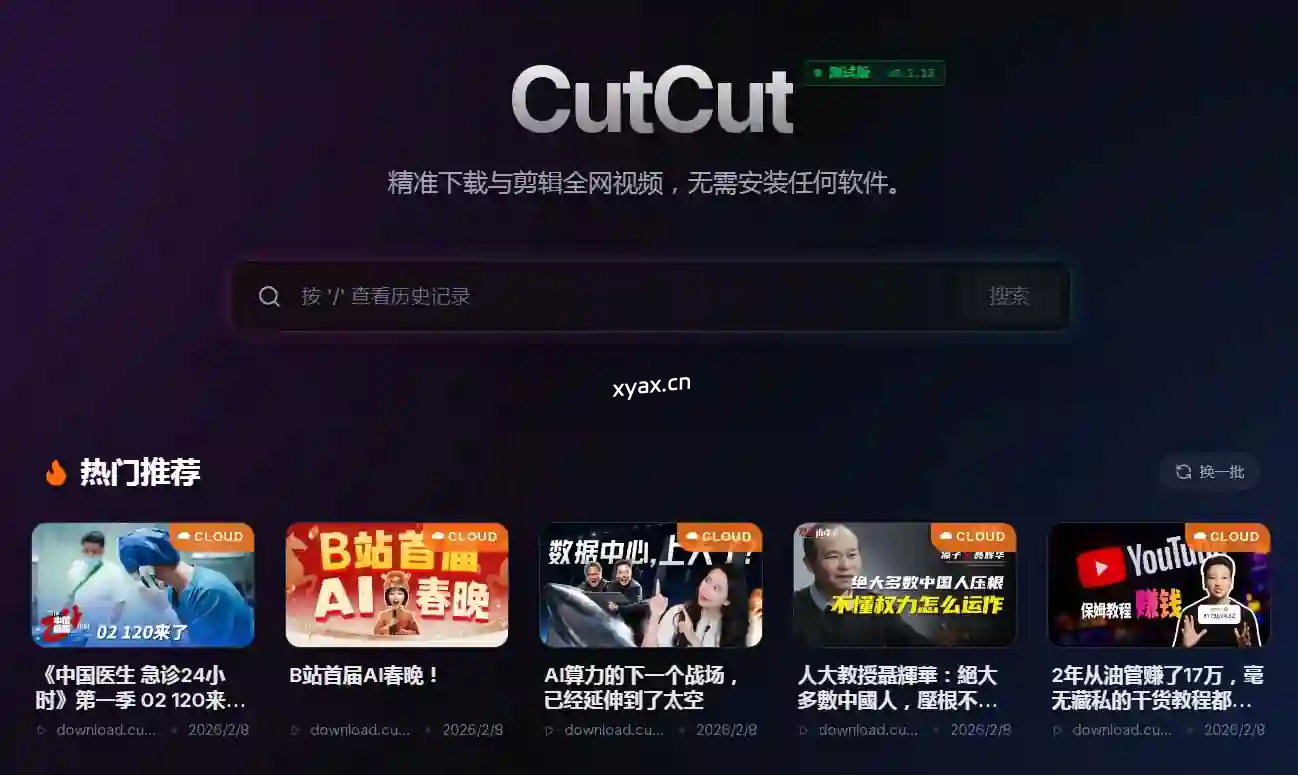Open the B站首届AI春晚 video card
Image resolution: width=1298 pixels, height=775 pixels.
pyautogui.click(x=397, y=585)
